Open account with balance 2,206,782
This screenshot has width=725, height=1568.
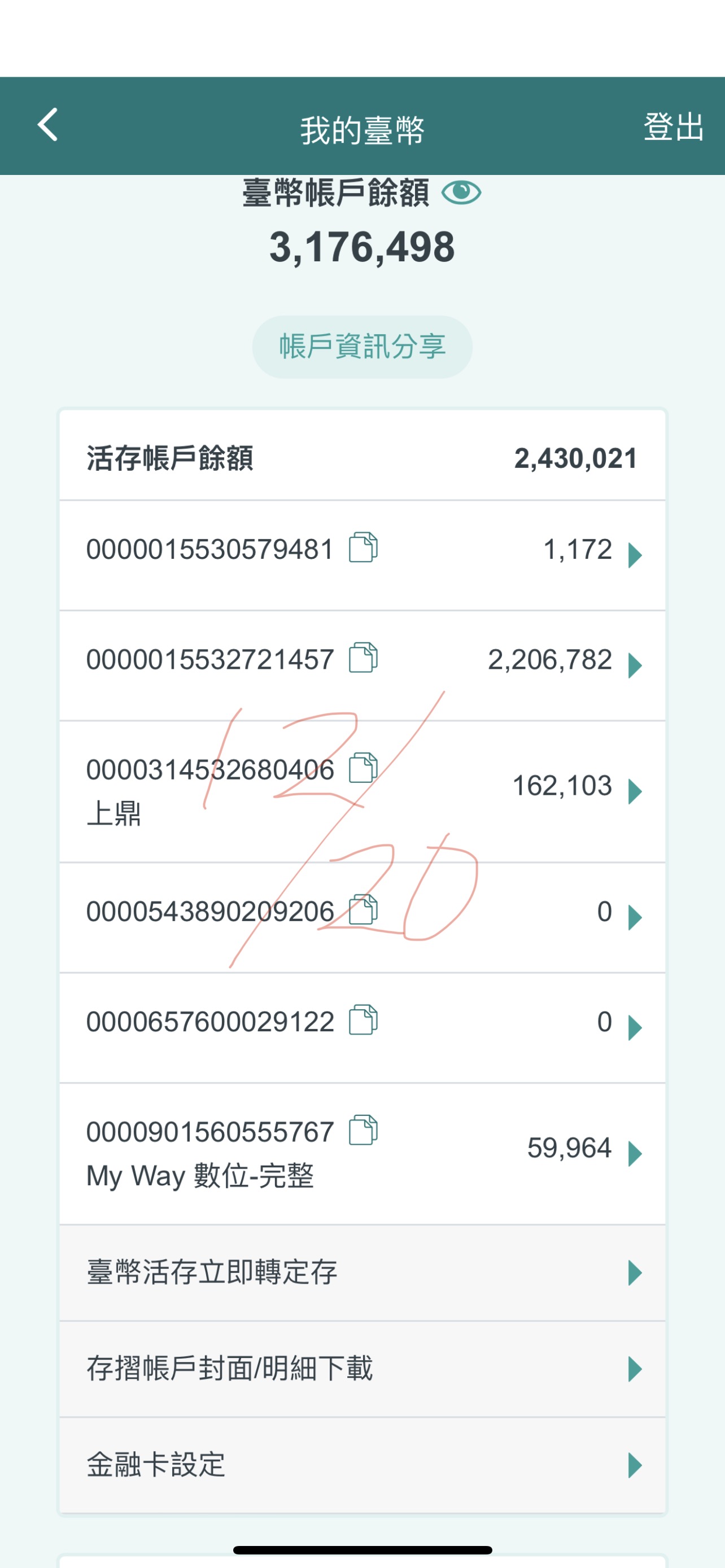coord(634,665)
